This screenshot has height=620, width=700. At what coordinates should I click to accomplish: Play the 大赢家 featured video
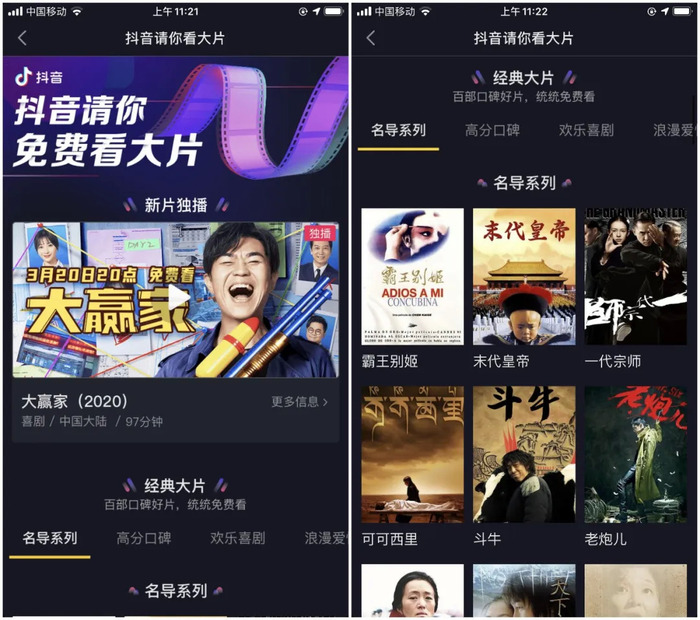[176, 299]
